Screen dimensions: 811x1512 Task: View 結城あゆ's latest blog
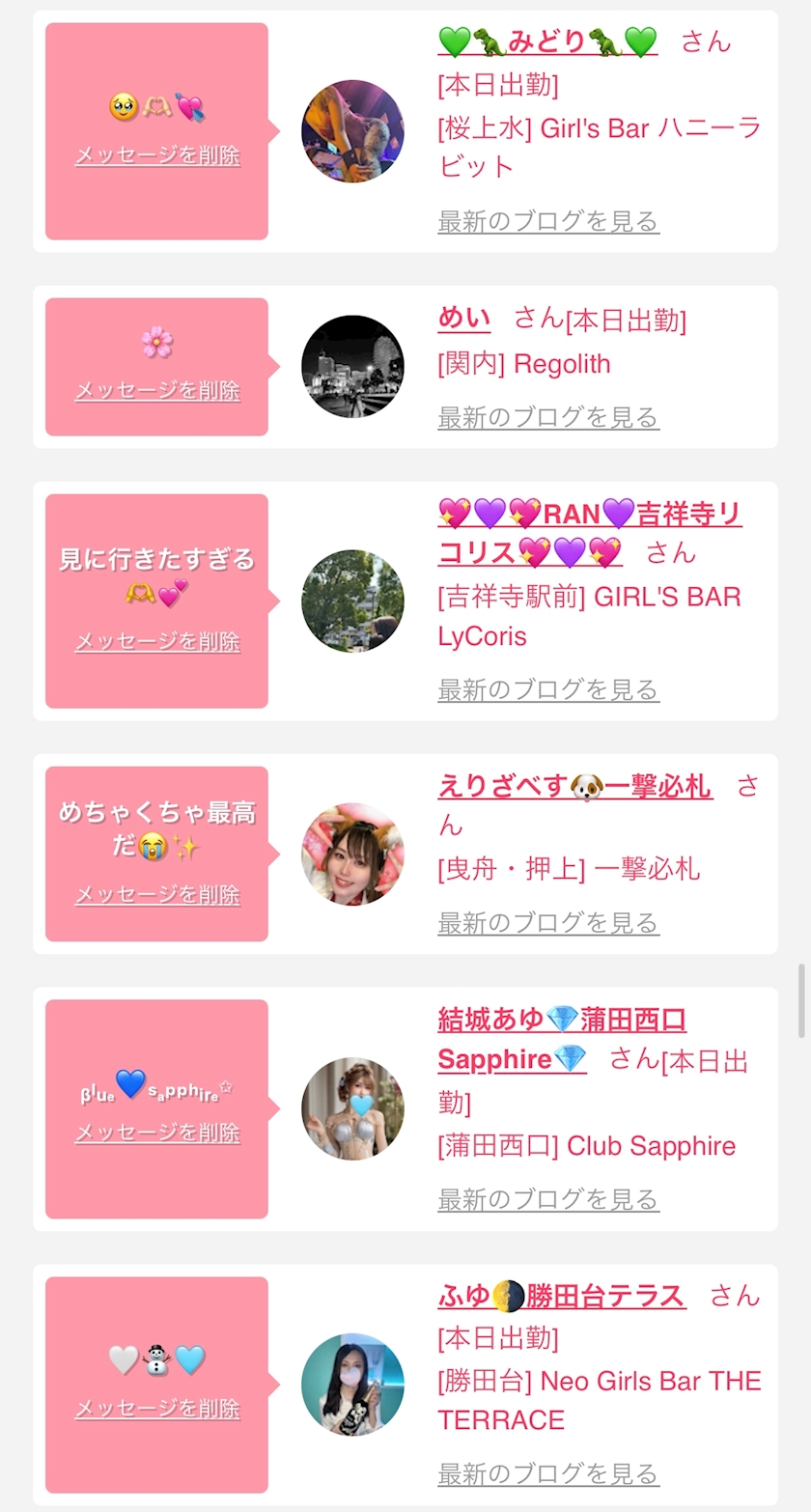pos(548,1200)
